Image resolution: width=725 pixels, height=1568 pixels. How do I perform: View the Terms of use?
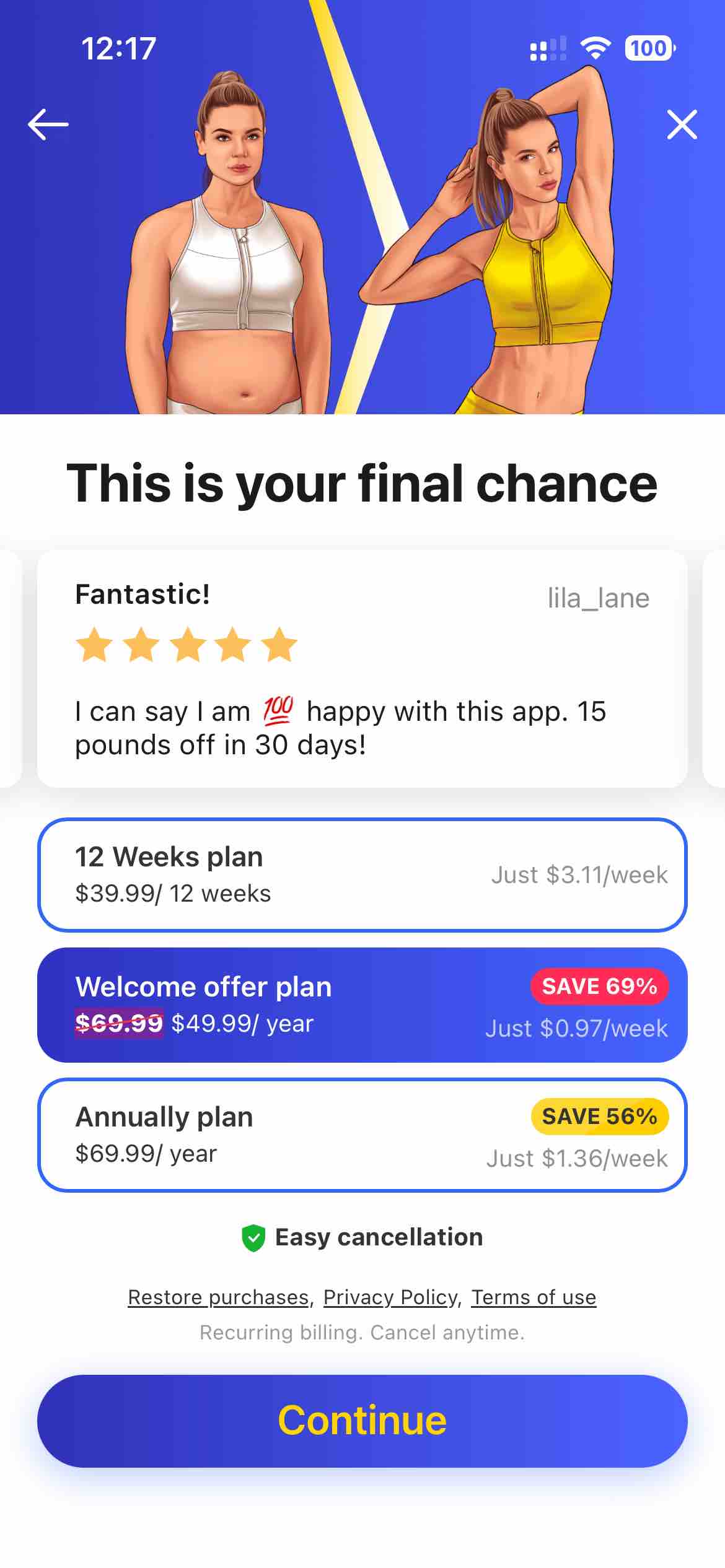tap(534, 1296)
